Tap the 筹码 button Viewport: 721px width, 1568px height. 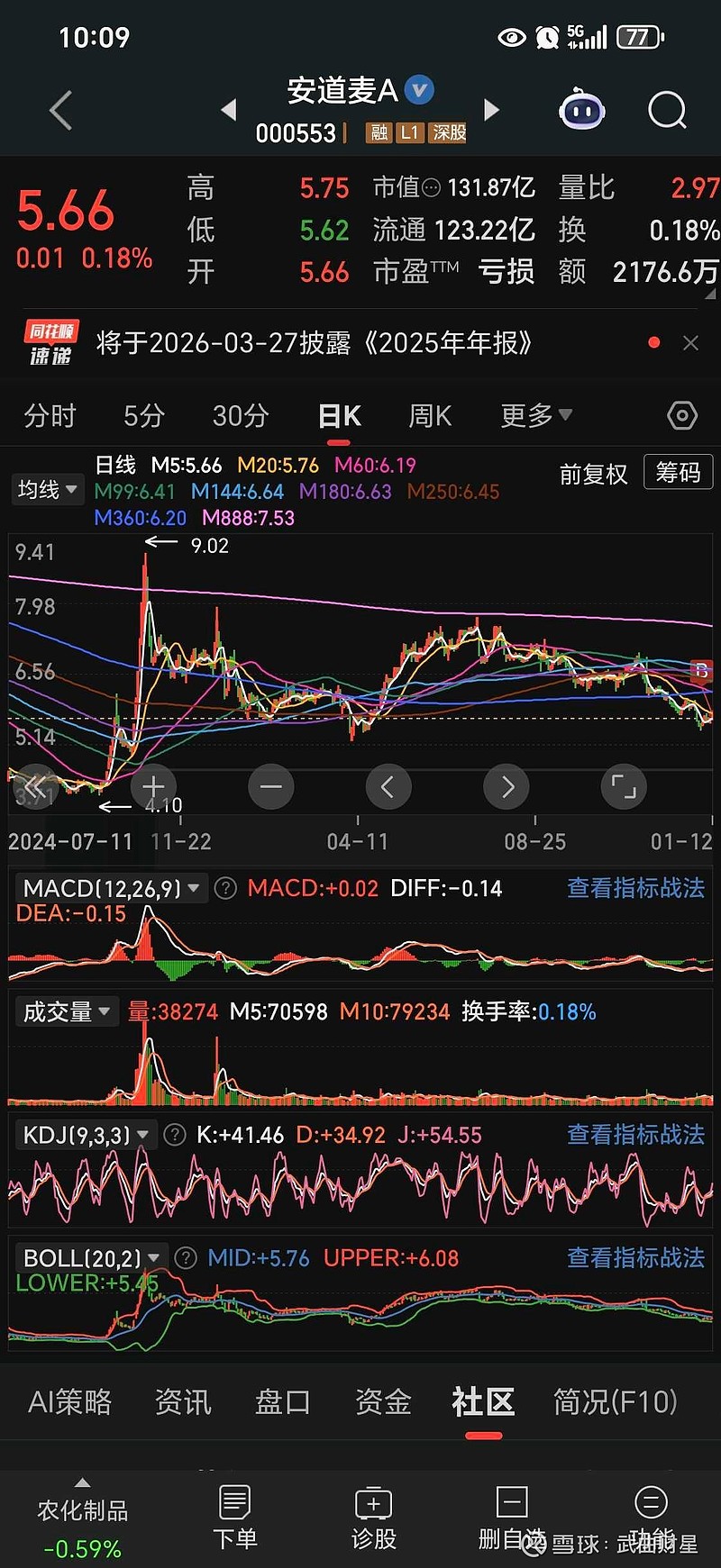point(678,472)
